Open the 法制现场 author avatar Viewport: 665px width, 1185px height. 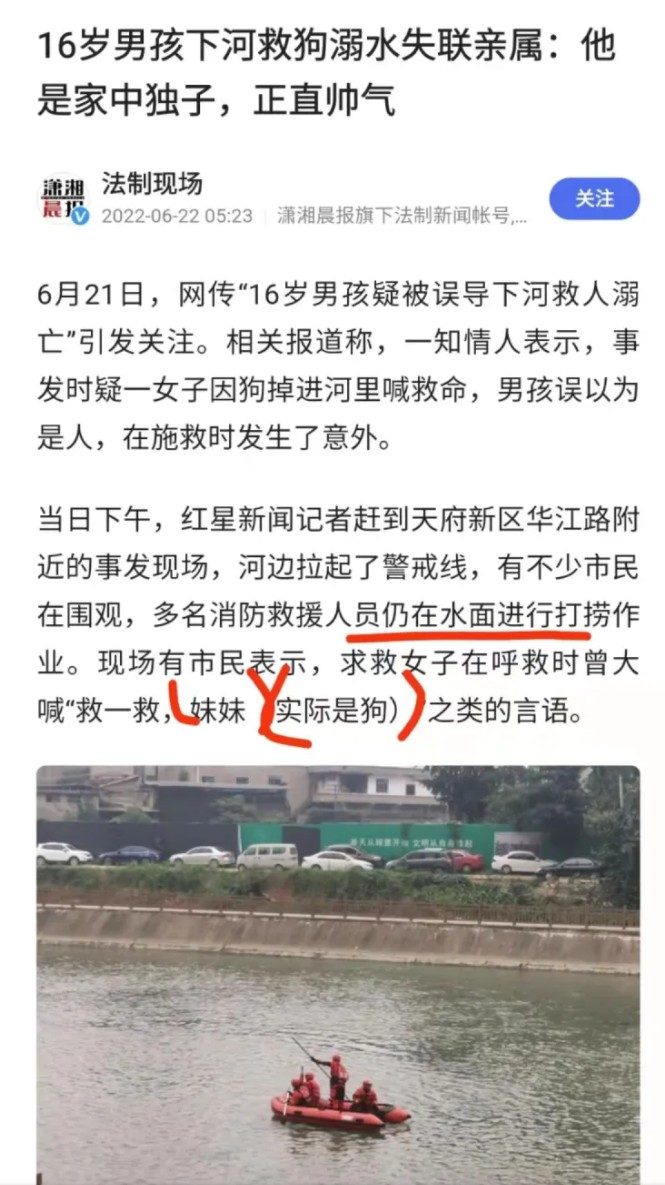point(62,199)
